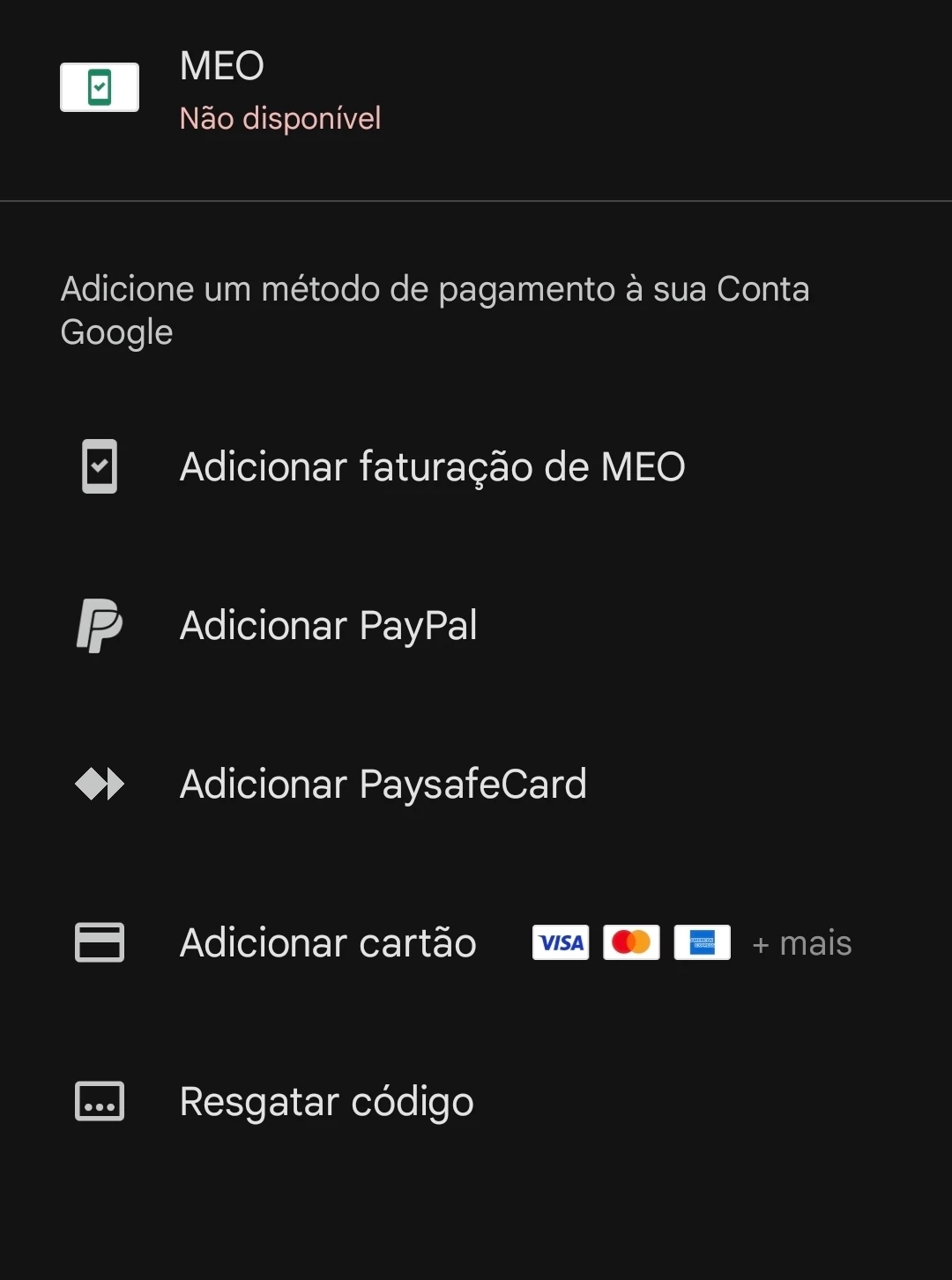This screenshot has height=1280, width=952.
Task: Open Adicionar PayPal option
Action: pos(328,626)
